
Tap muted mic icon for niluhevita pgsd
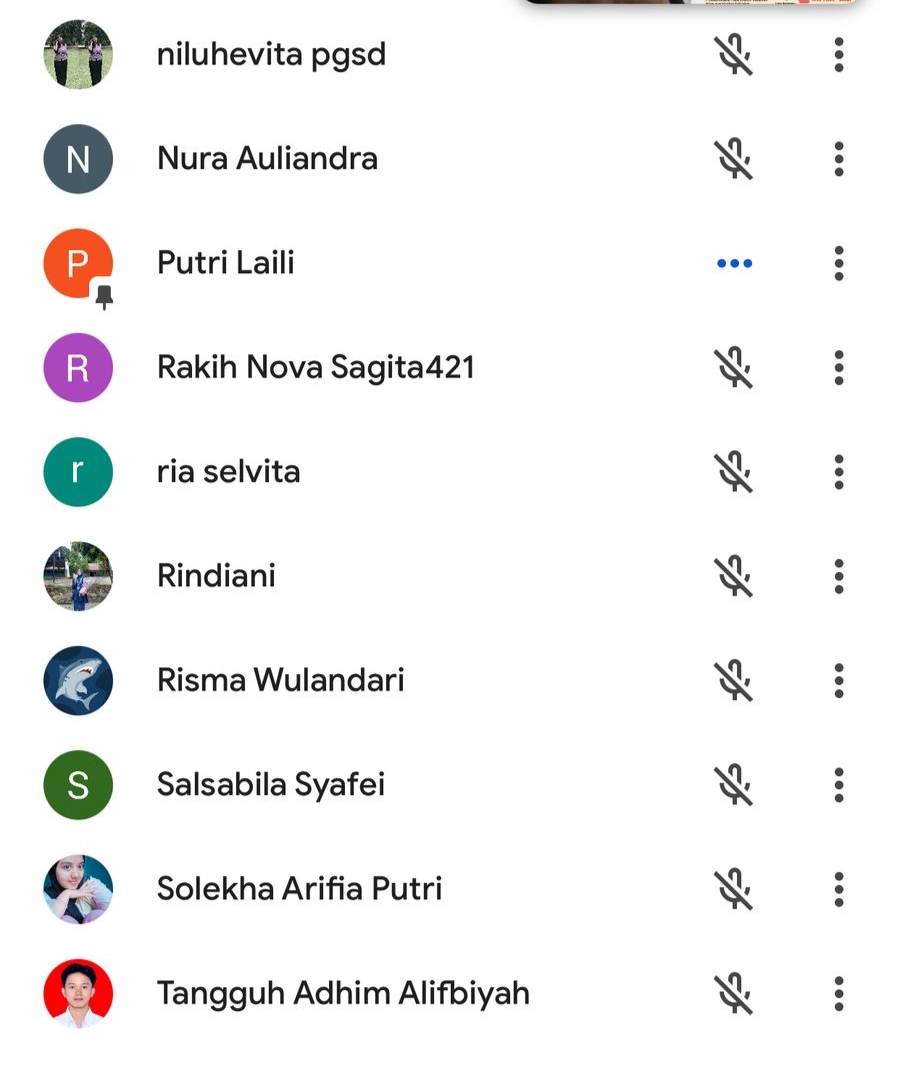click(x=733, y=55)
